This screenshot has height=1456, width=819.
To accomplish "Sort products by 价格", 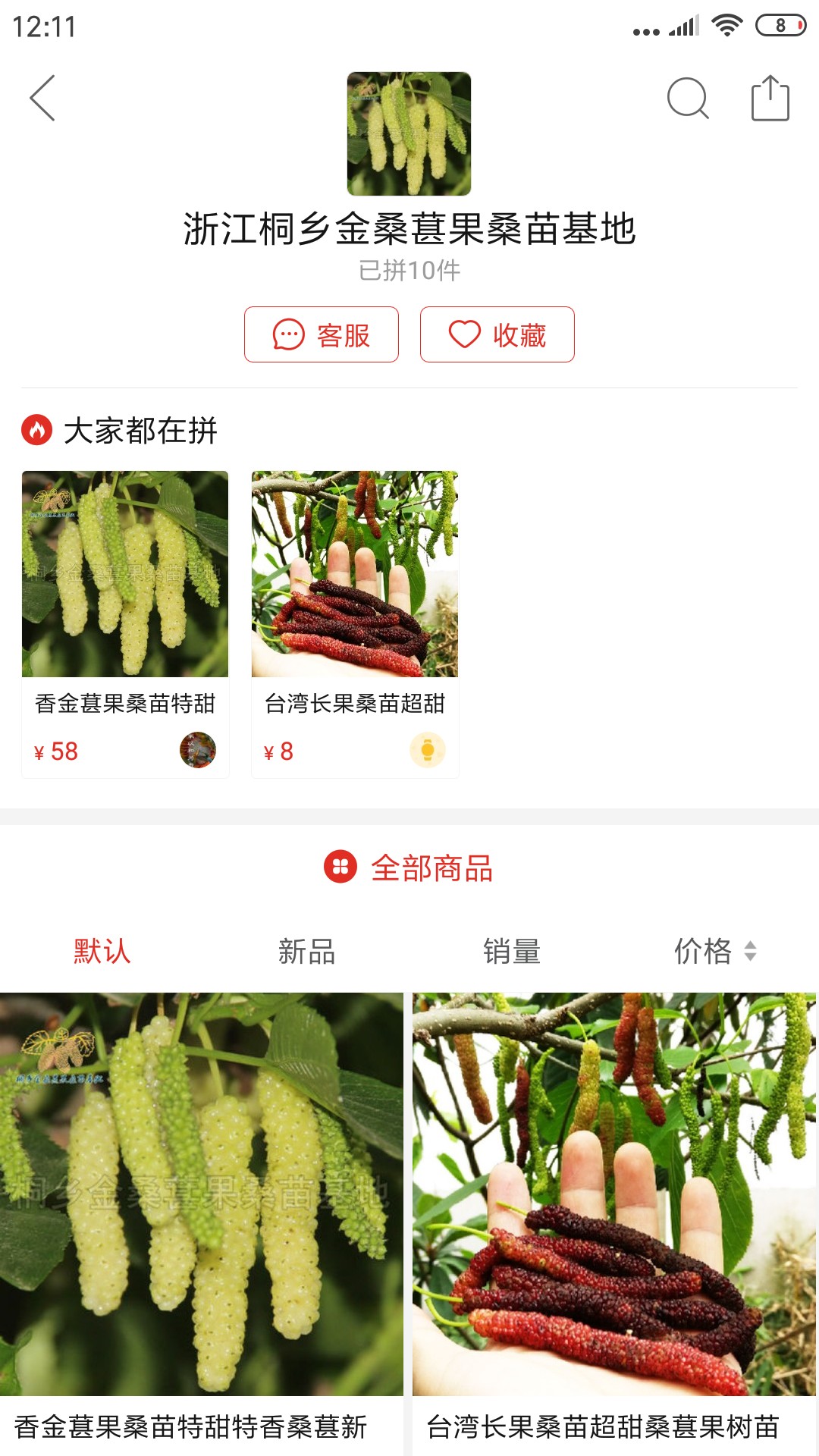I will click(715, 951).
